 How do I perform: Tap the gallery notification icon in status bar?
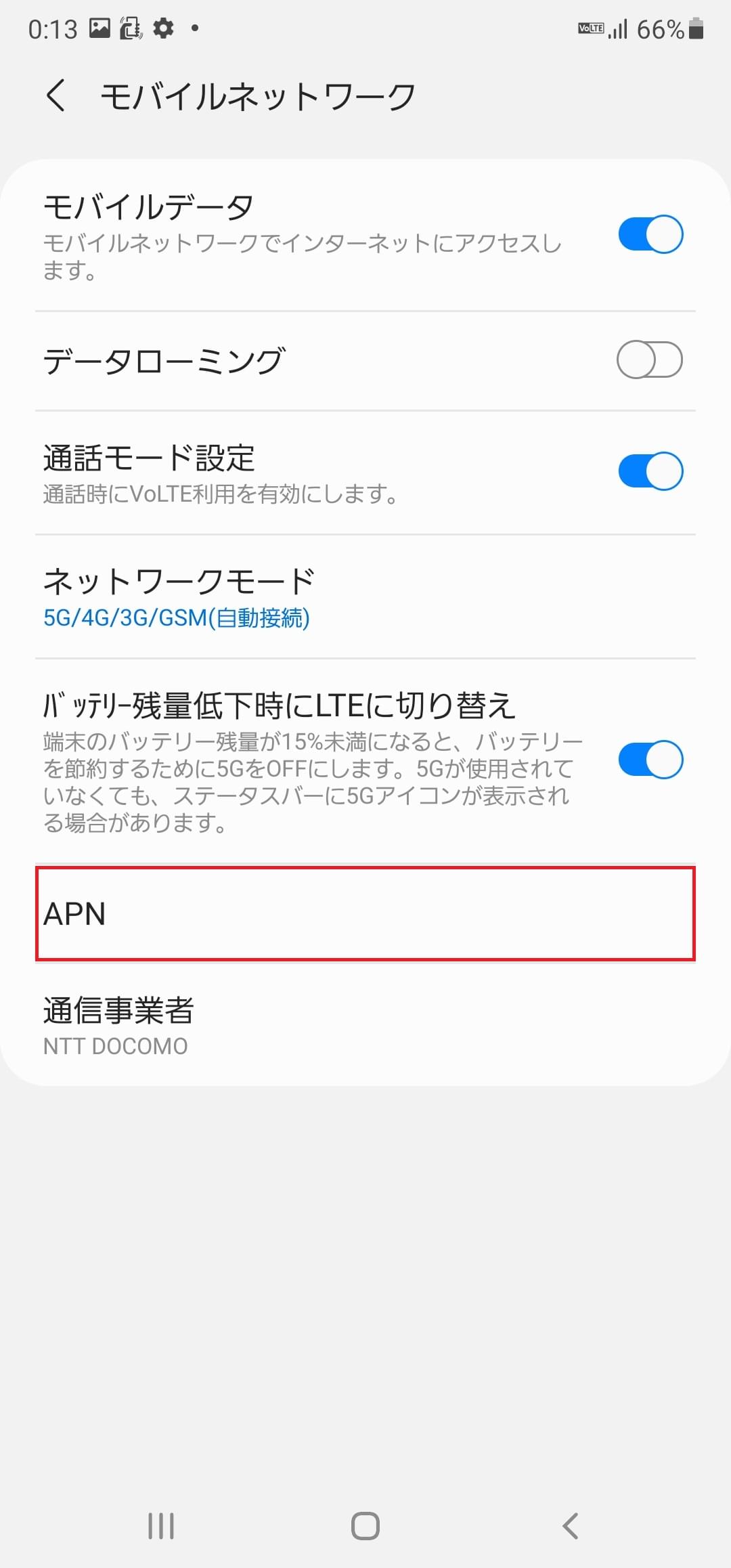pyautogui.click(x=100, y=27)
